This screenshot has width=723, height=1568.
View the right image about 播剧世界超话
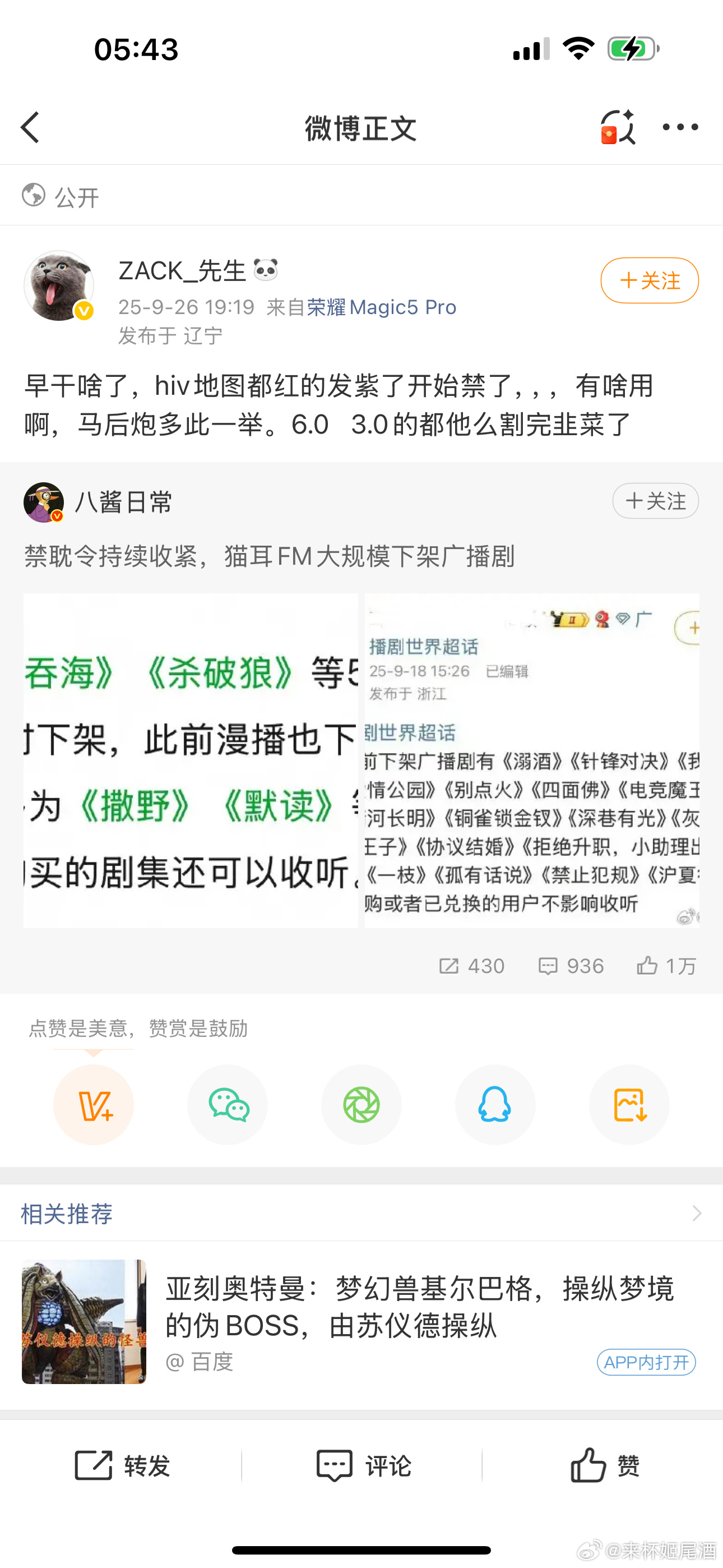[x=531, y=760]
